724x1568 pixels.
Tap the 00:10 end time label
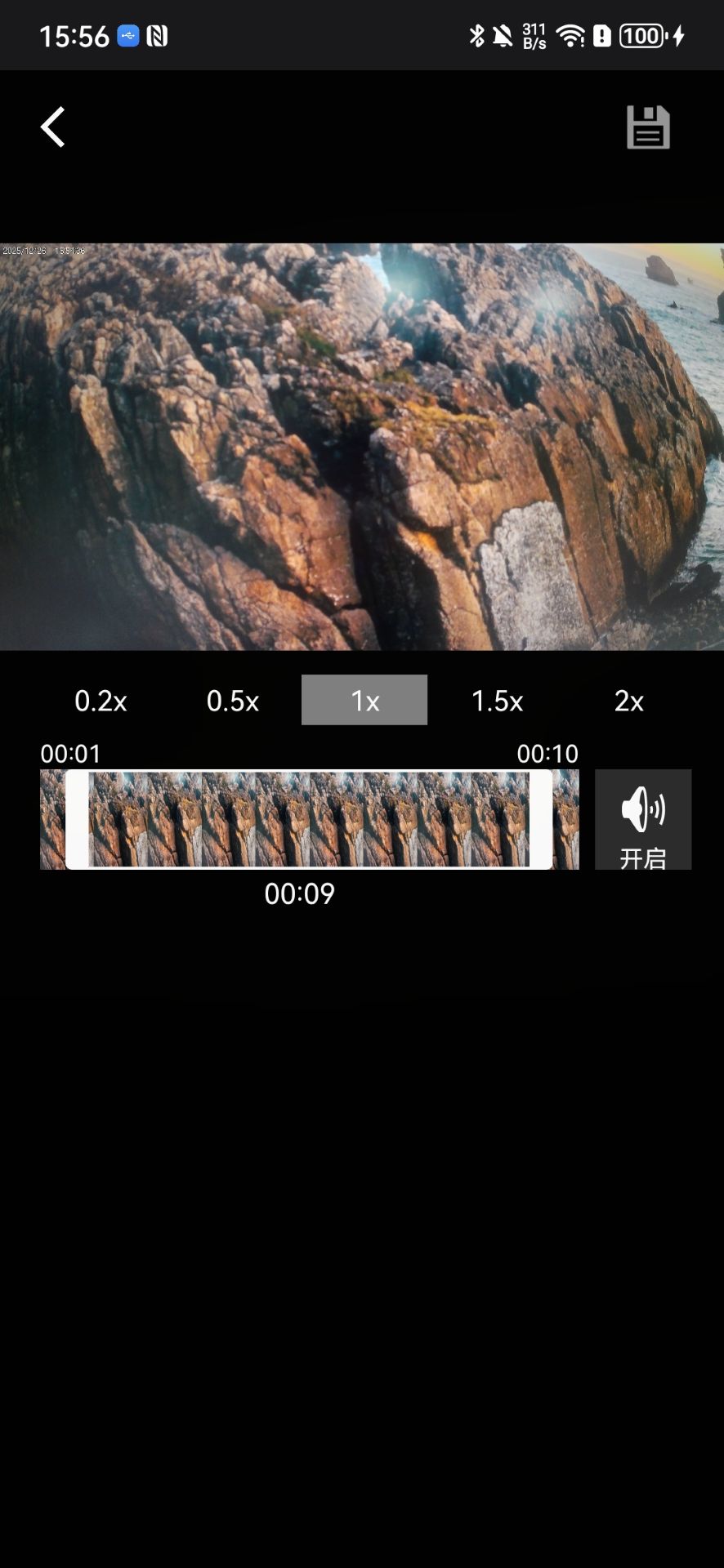(549, 753)
